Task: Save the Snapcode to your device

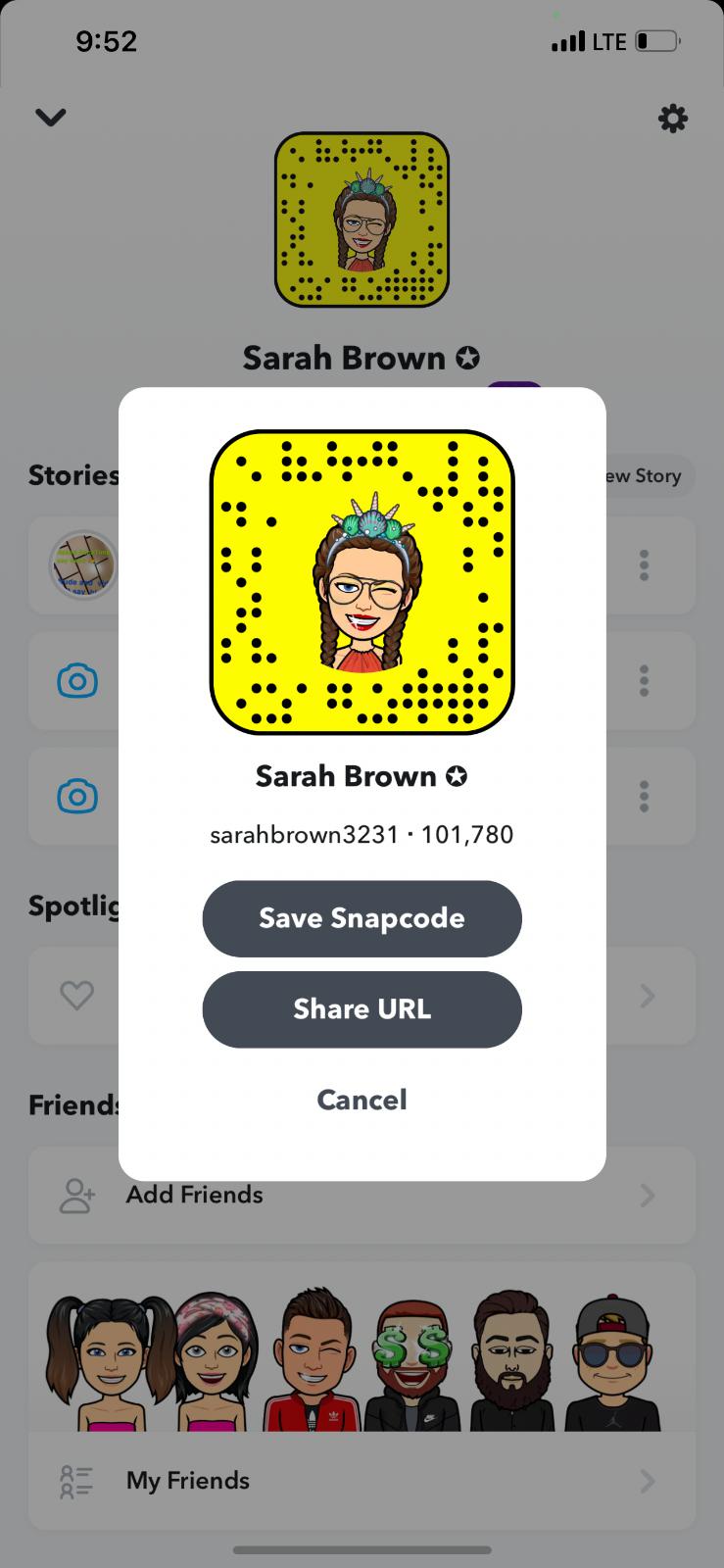Action: tap(362, 918)
